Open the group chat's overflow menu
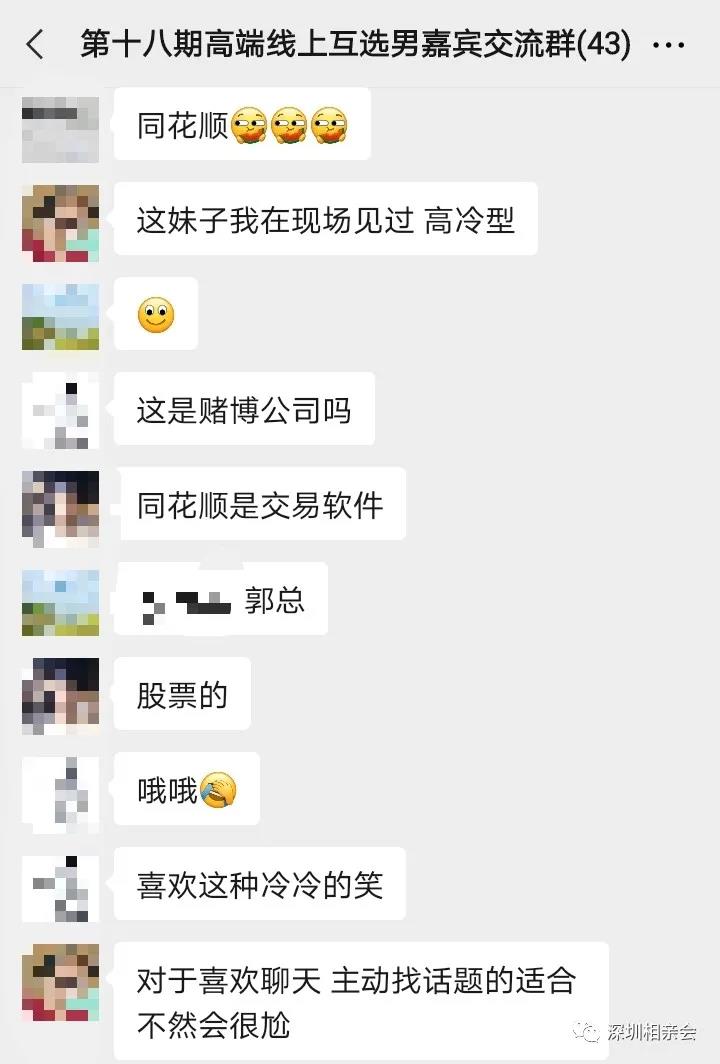Viewport: 720px width, 1064px height. (675, 45)
